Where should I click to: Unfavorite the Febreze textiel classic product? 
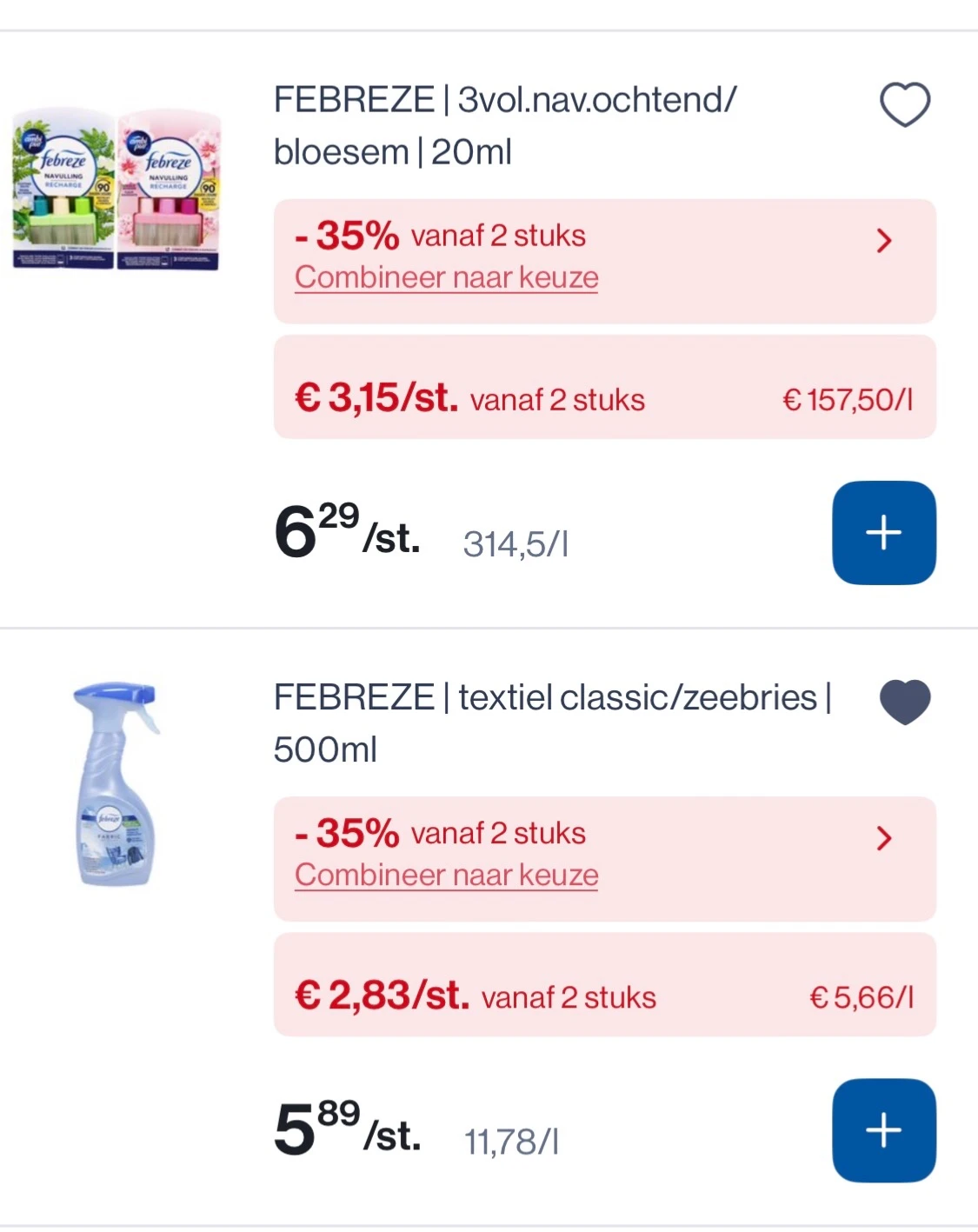pyautogui.click(x=904, y=701)
